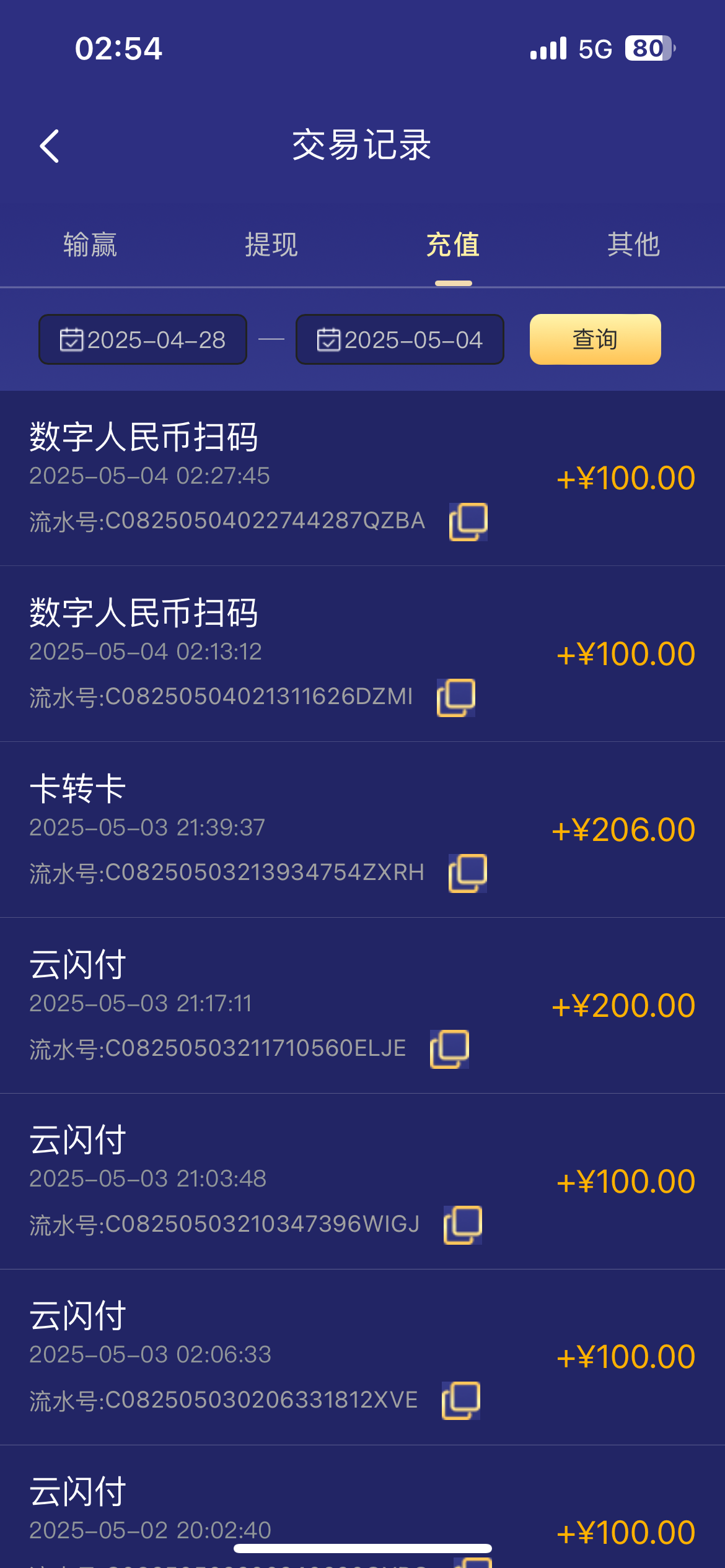Click the end date calendar icon

pos(329,339)
